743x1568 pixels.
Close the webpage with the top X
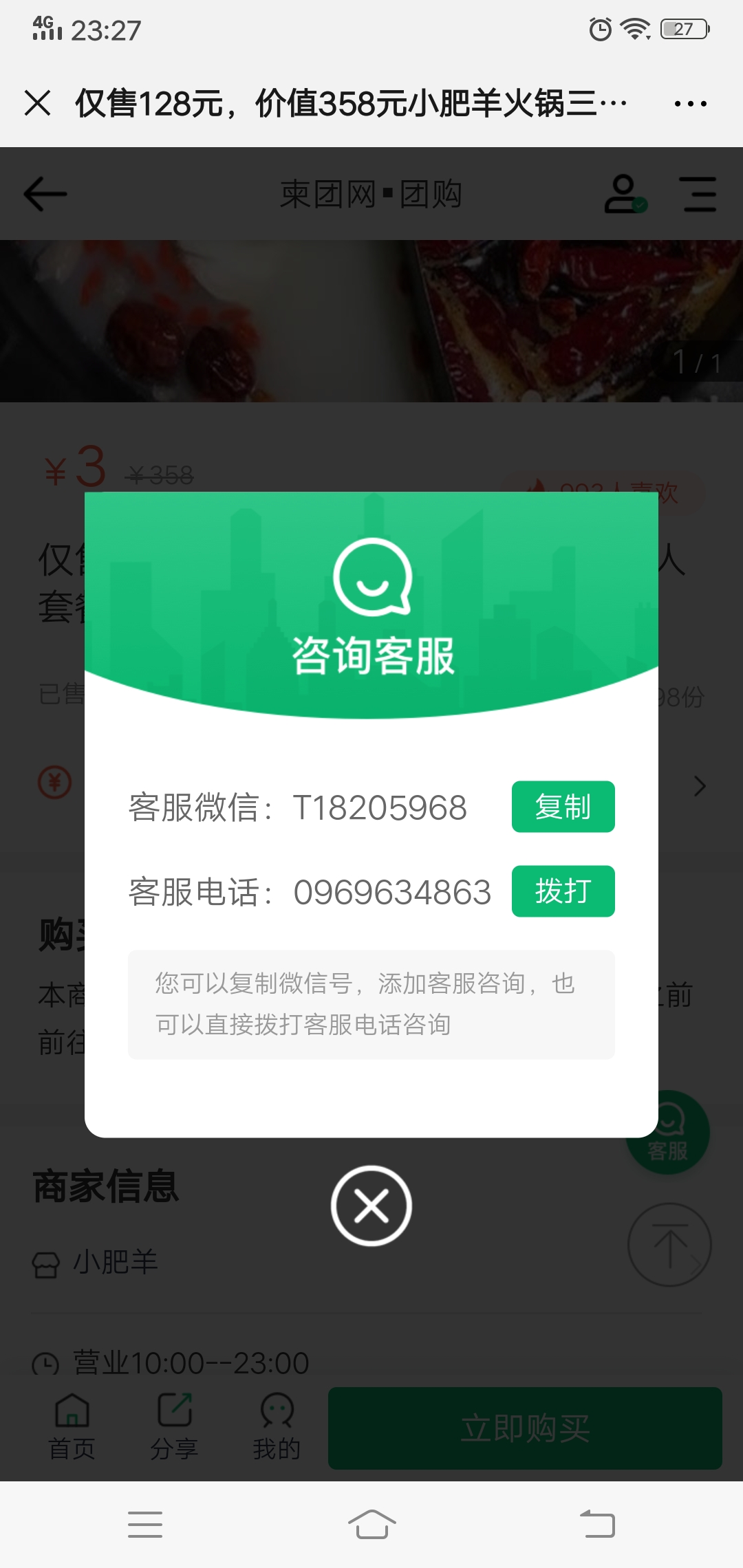[37, 103]
